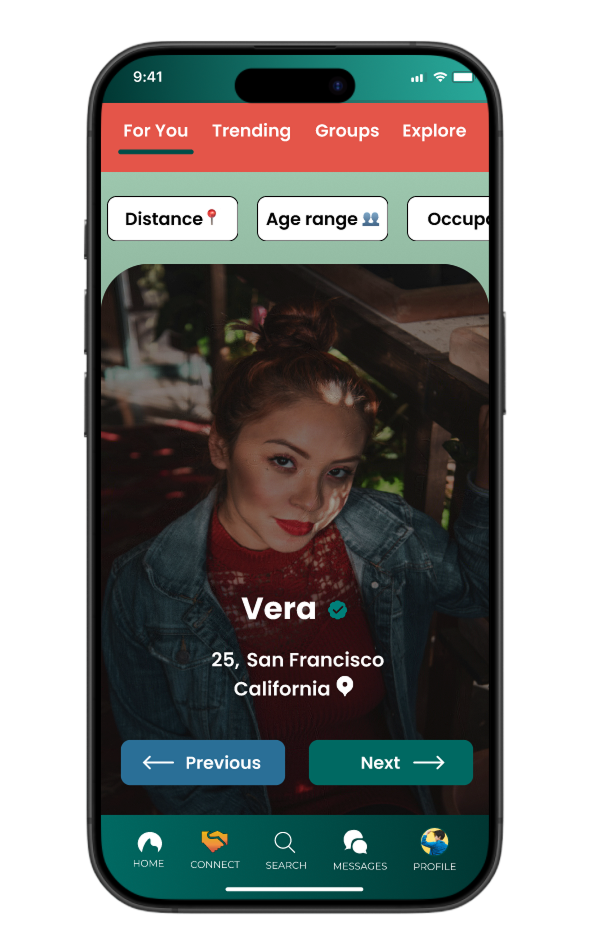Open the Connect section
The height and width of the screenshot is (949, 589).
pyautogui.click(x=215, y=850)
